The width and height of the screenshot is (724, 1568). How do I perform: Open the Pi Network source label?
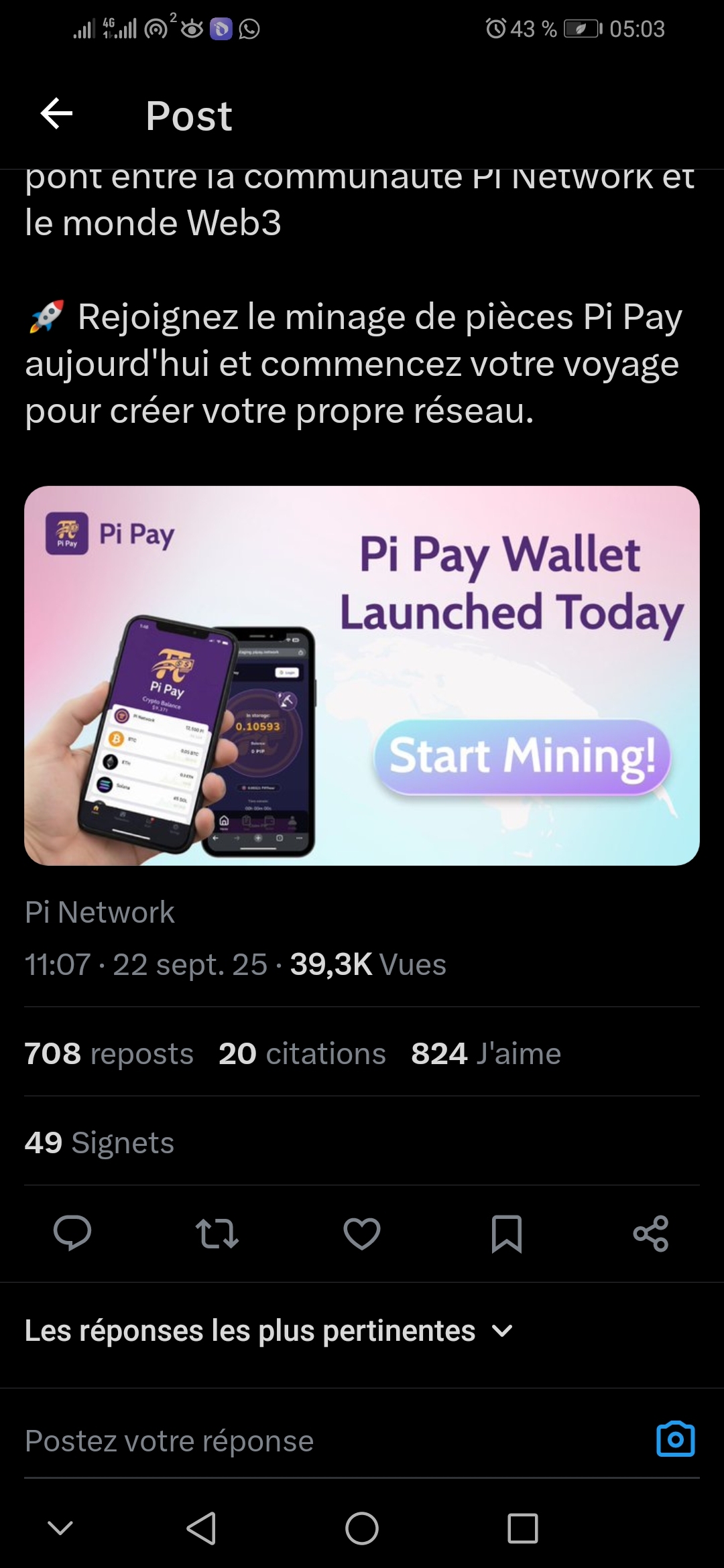tap(99, 912)
